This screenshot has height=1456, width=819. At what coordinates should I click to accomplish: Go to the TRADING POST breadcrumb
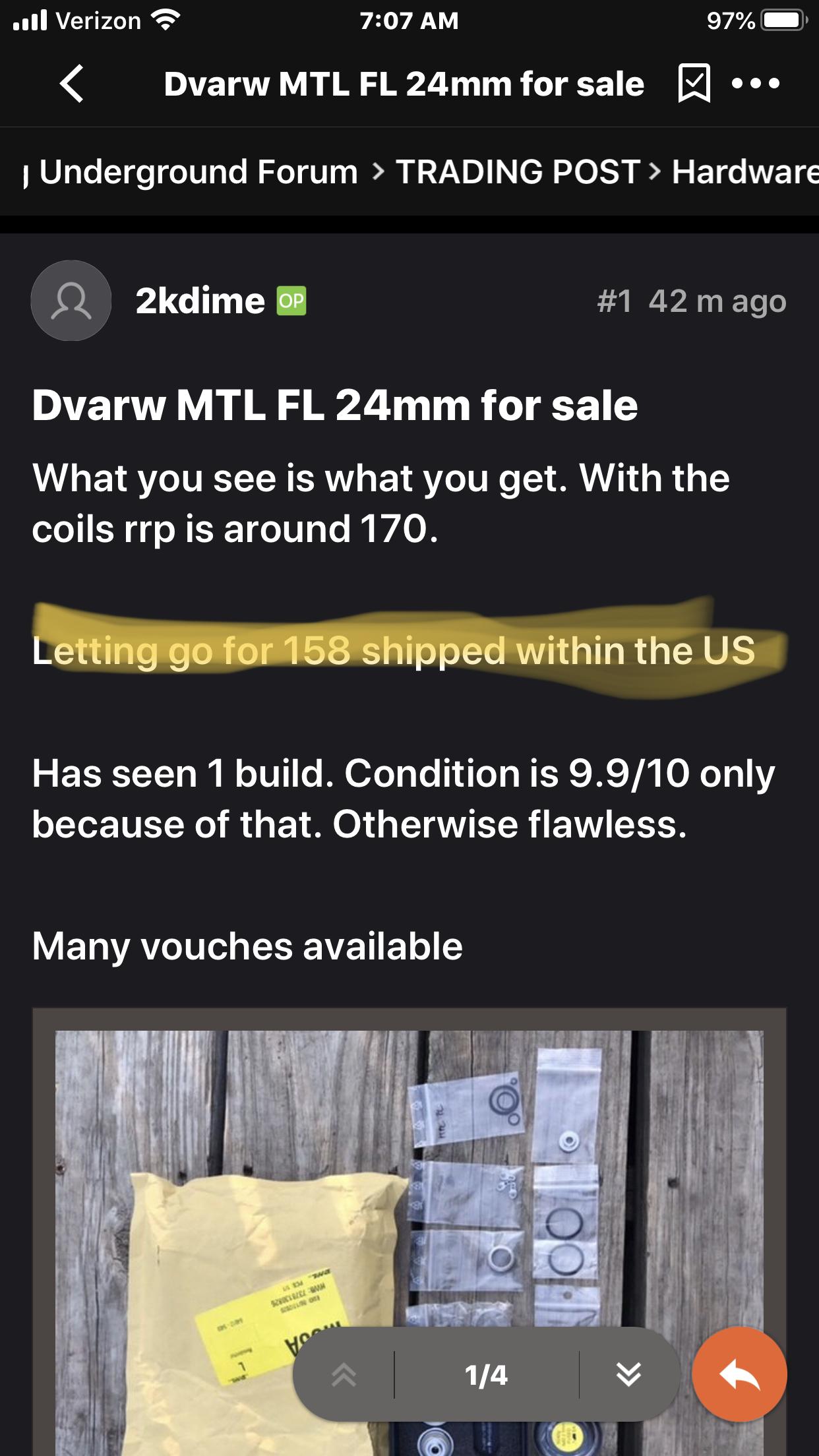(518, 172)
